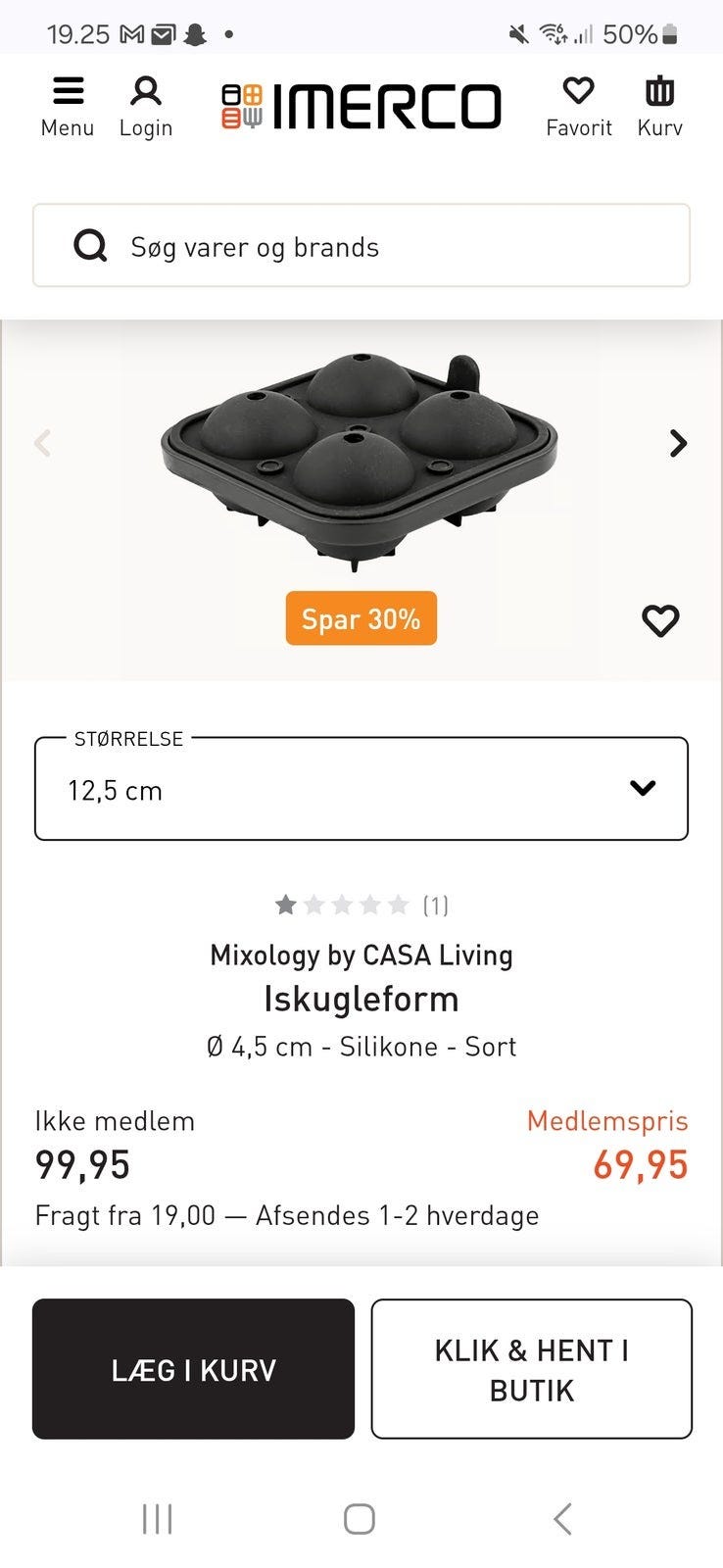Go to previous product photo
This screenshot has height=1568, width=723.
(x=43, y=443)
